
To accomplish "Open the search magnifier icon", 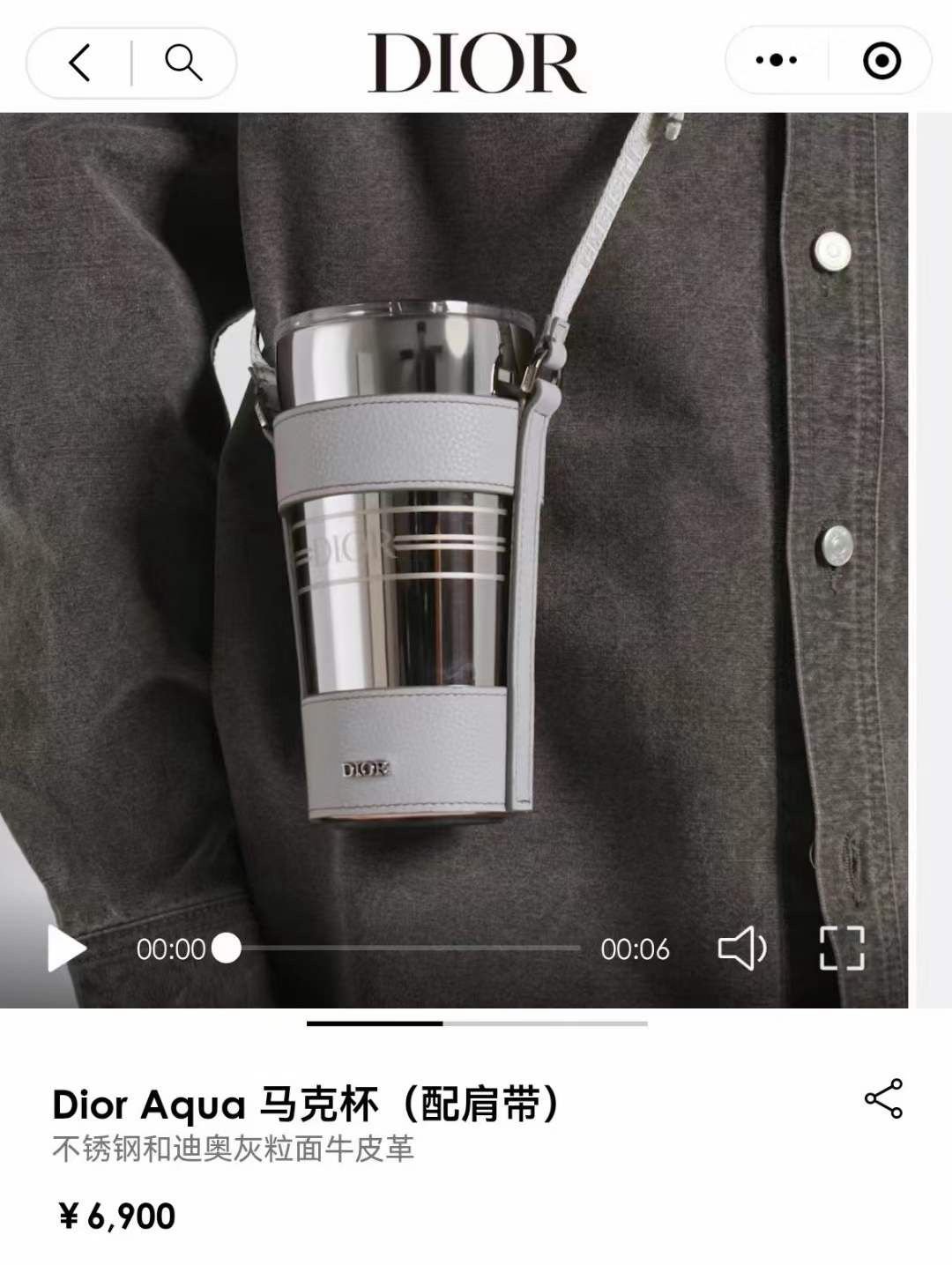I will click(183, 63).
